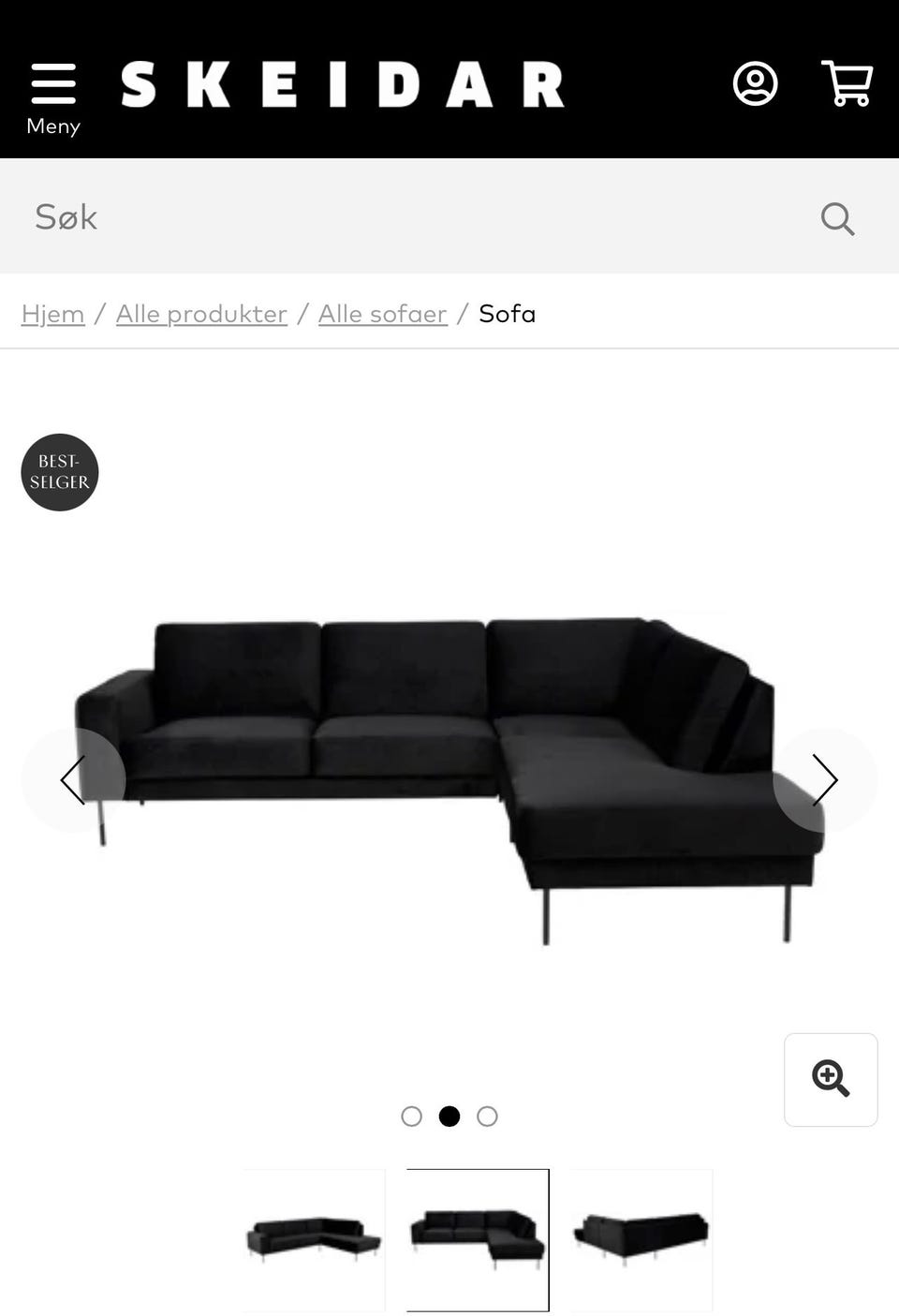Tap the magnifier search icon
899x1316 pixels.
837,219
